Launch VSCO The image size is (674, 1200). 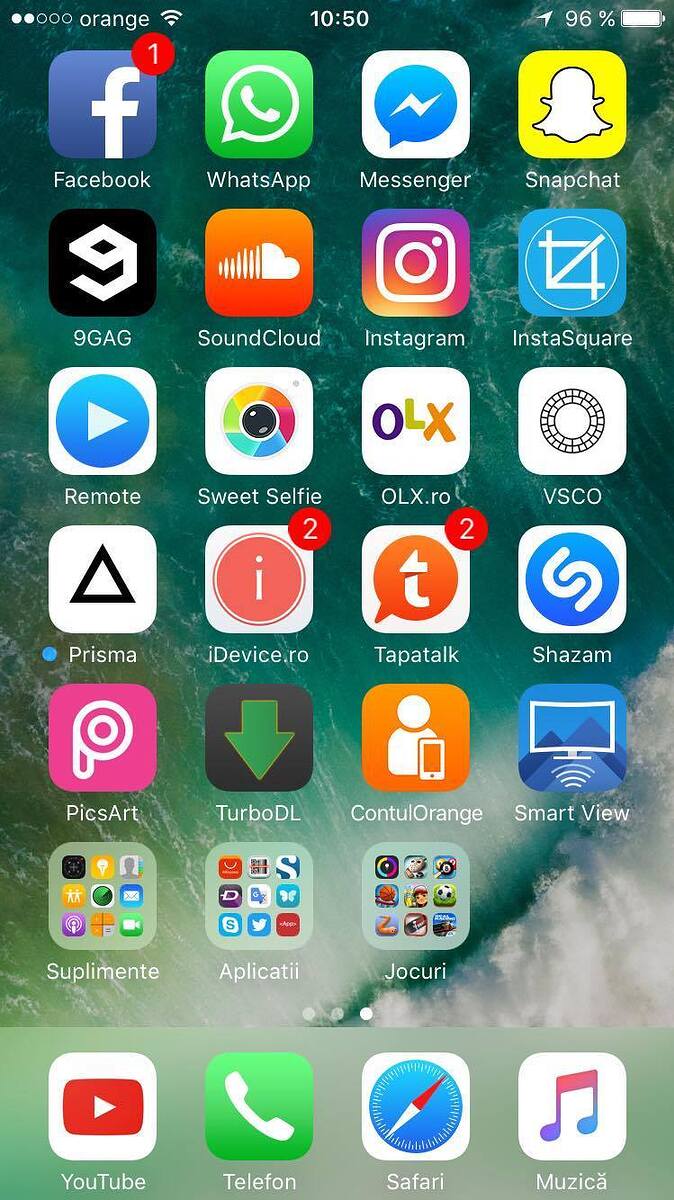pos(572,421)
